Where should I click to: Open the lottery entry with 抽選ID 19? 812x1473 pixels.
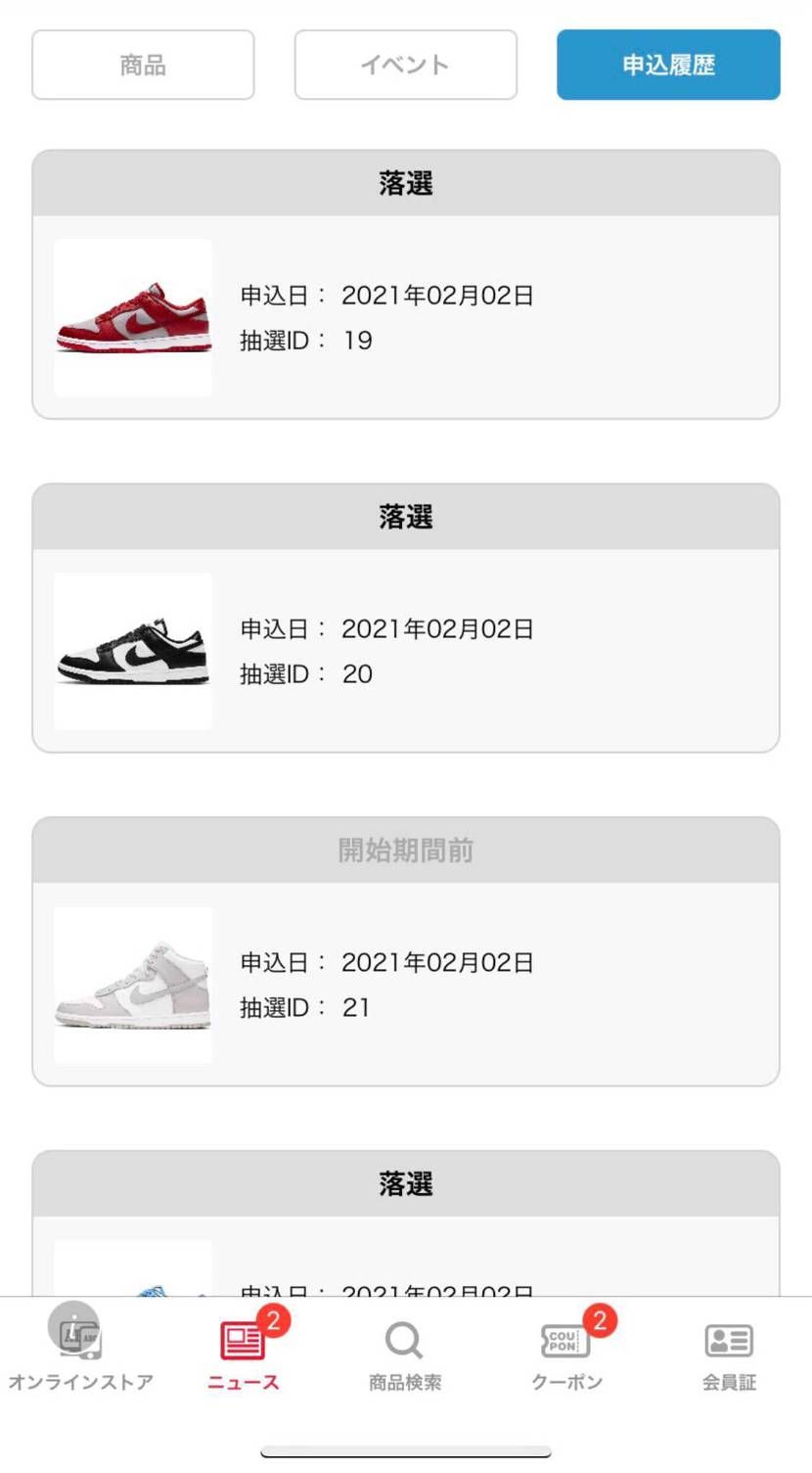click(405, 316)
